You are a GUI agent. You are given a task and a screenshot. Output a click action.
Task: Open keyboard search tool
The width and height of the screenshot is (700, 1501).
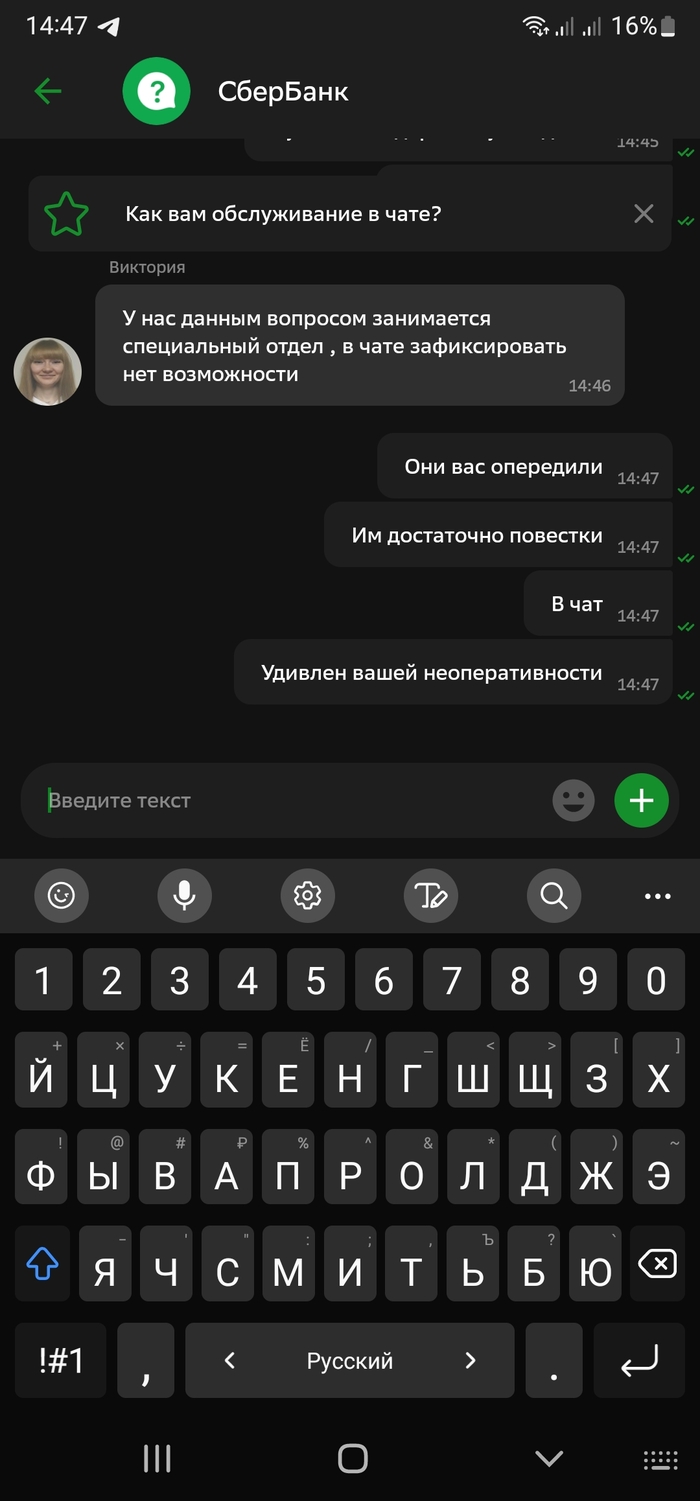click(553, 895)
